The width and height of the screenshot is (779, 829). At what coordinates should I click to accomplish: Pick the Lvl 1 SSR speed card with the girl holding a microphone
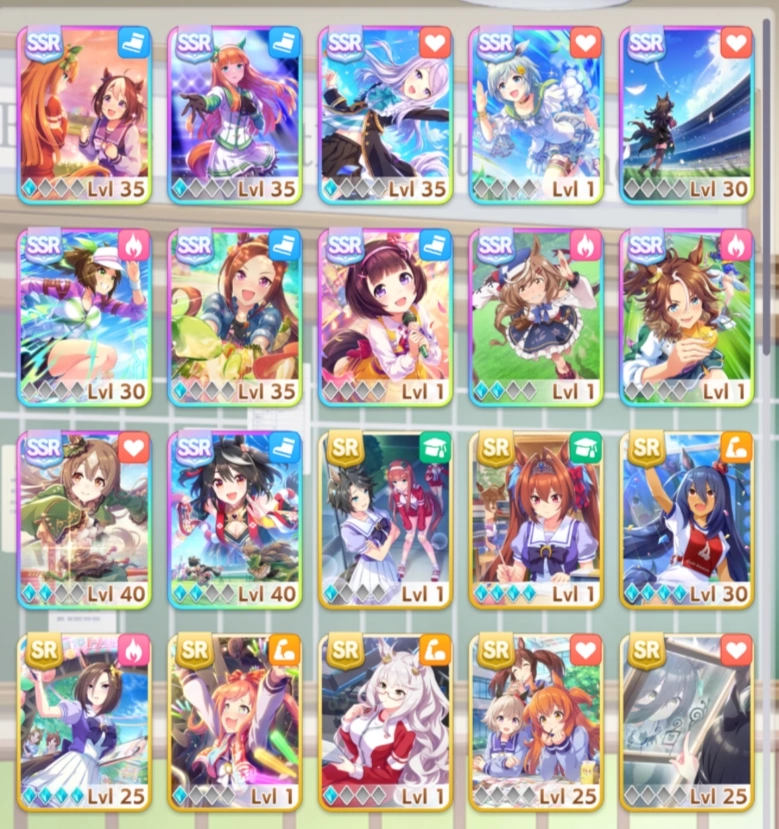[386, 317]
